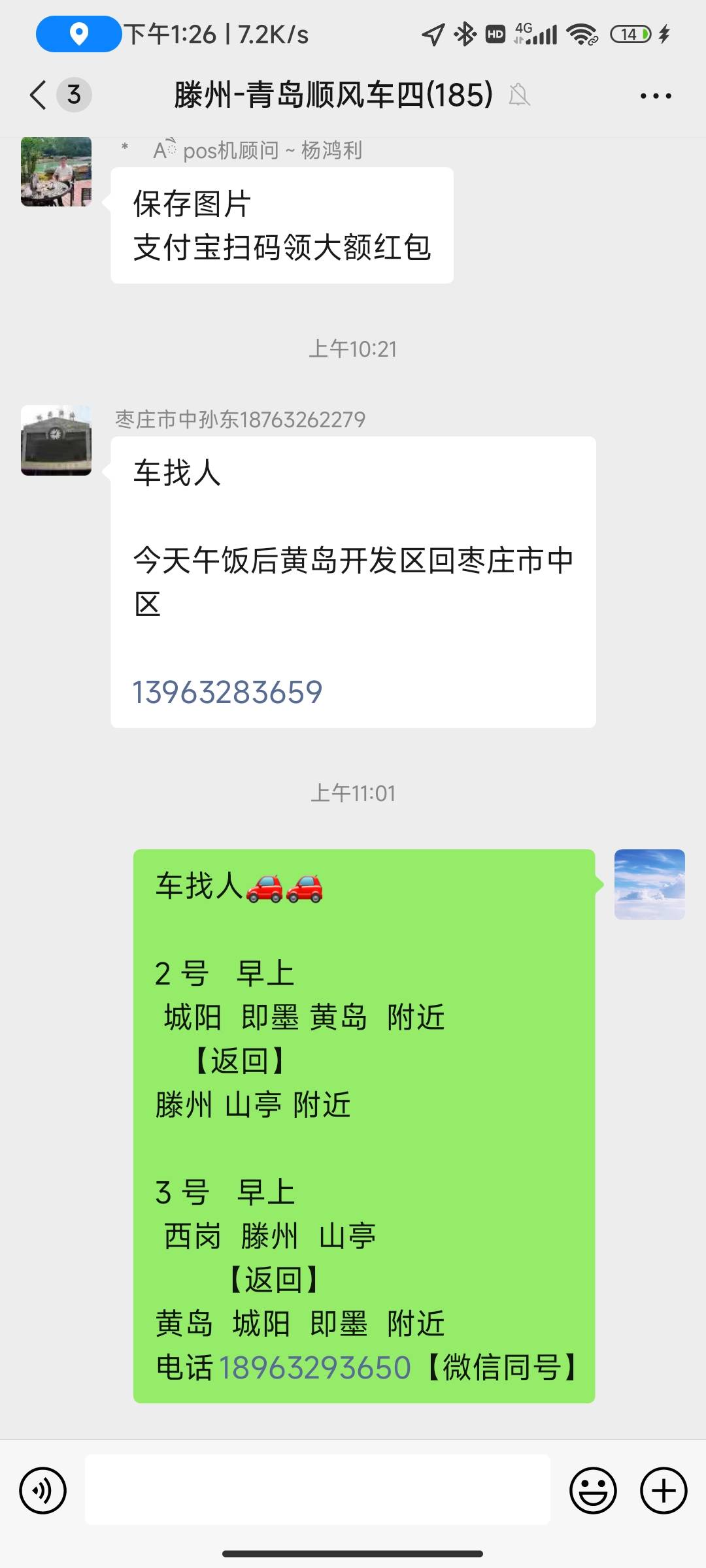The height and width of the screenshot is (1568, 706).
Task: Tap phone number 13963283659 in message
Action: [227, 692]
